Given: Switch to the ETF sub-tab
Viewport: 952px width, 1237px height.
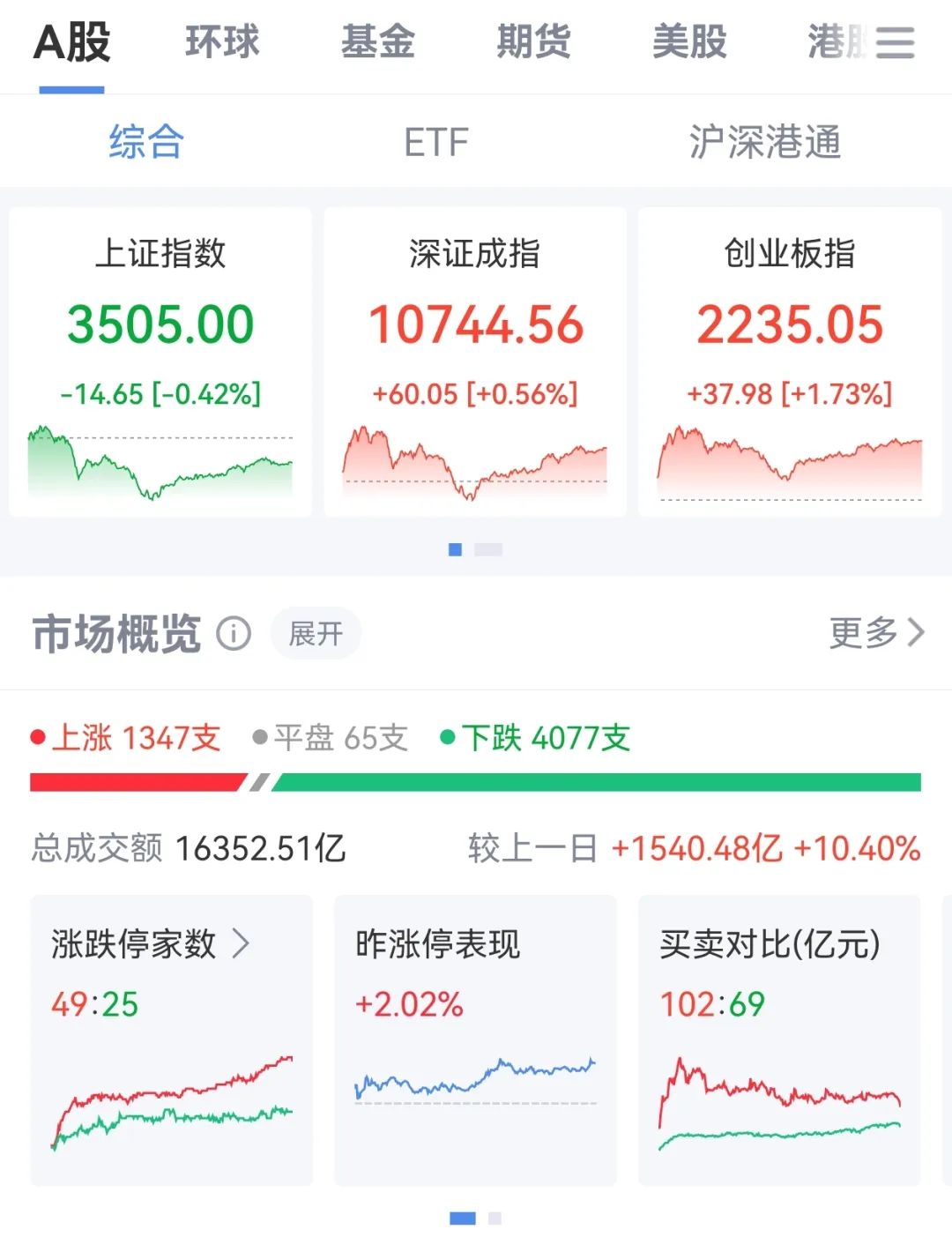Looking at the screenshot, I should click(x=435, y=142).
